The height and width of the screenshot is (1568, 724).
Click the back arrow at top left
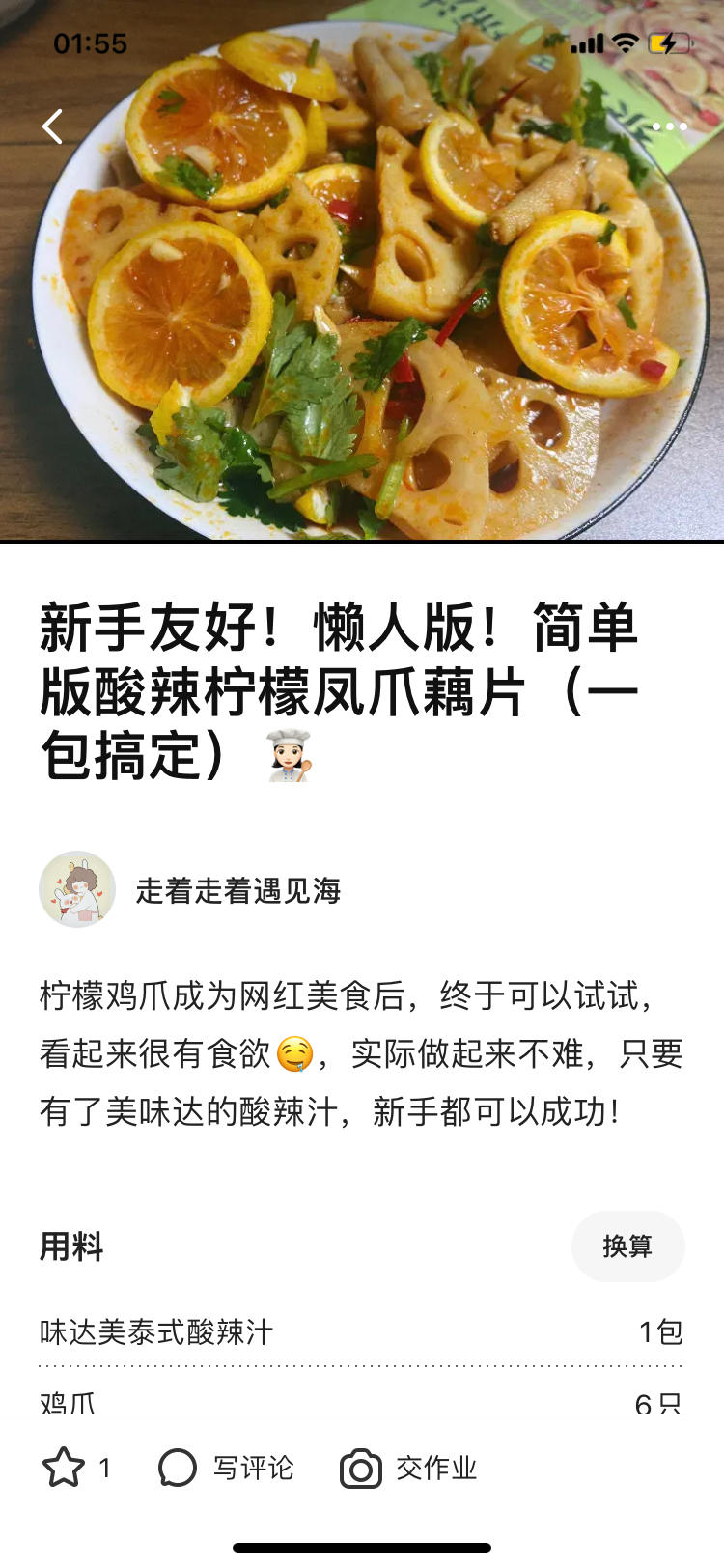point(53,126)
